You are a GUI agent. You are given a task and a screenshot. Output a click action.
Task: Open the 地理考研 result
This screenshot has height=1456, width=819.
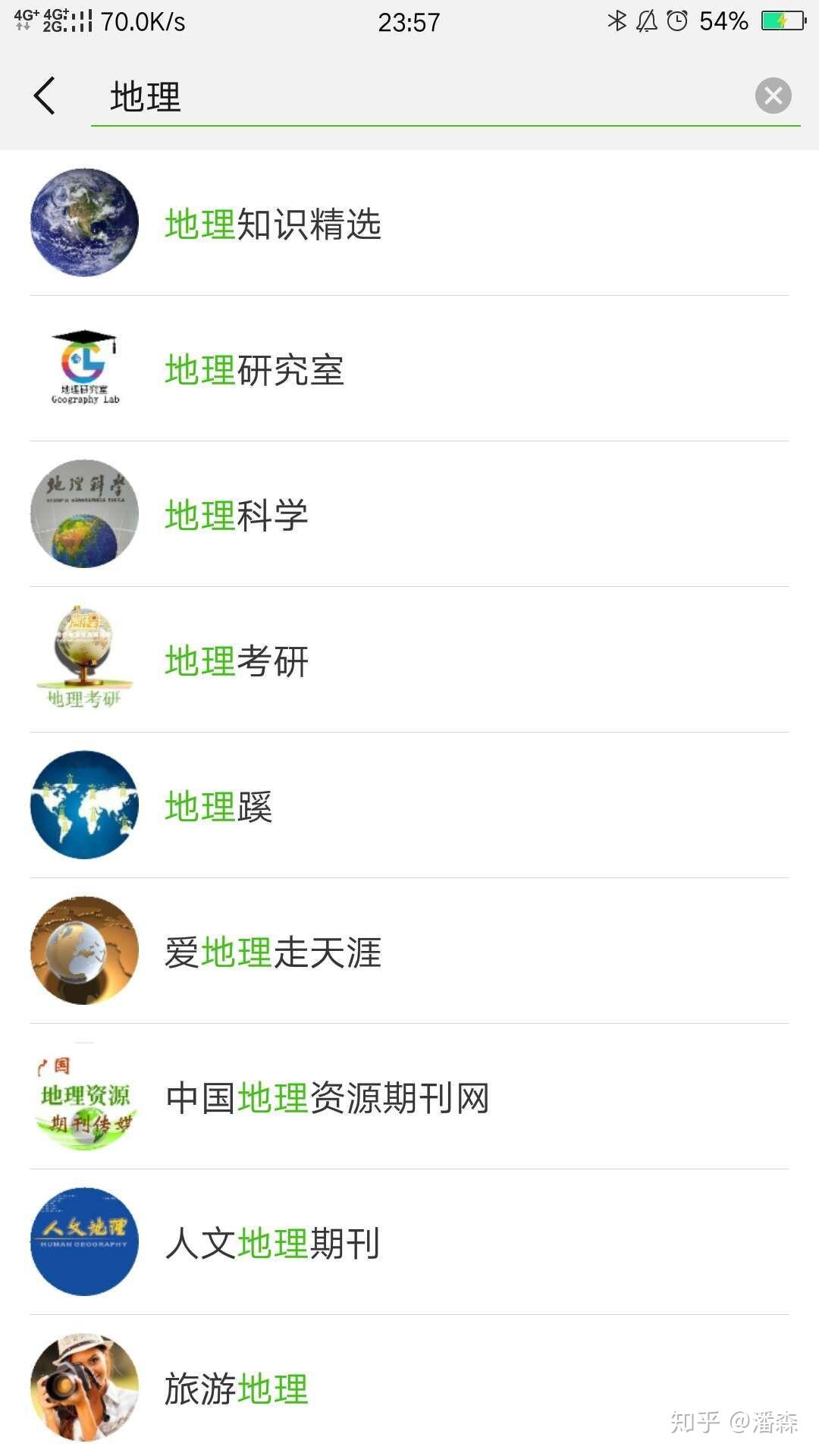click(x=409, y=660)
